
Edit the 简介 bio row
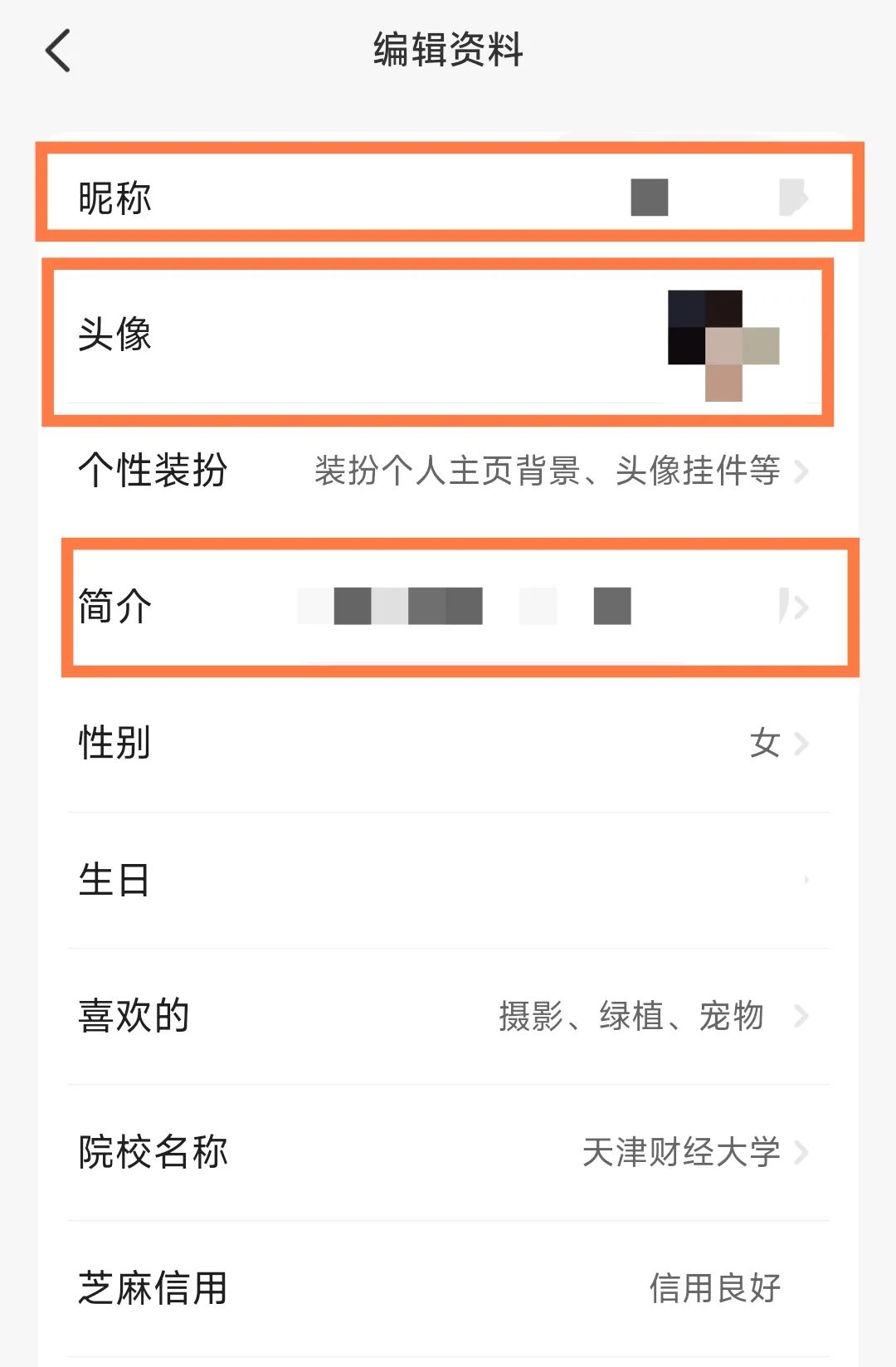[448, 607]
